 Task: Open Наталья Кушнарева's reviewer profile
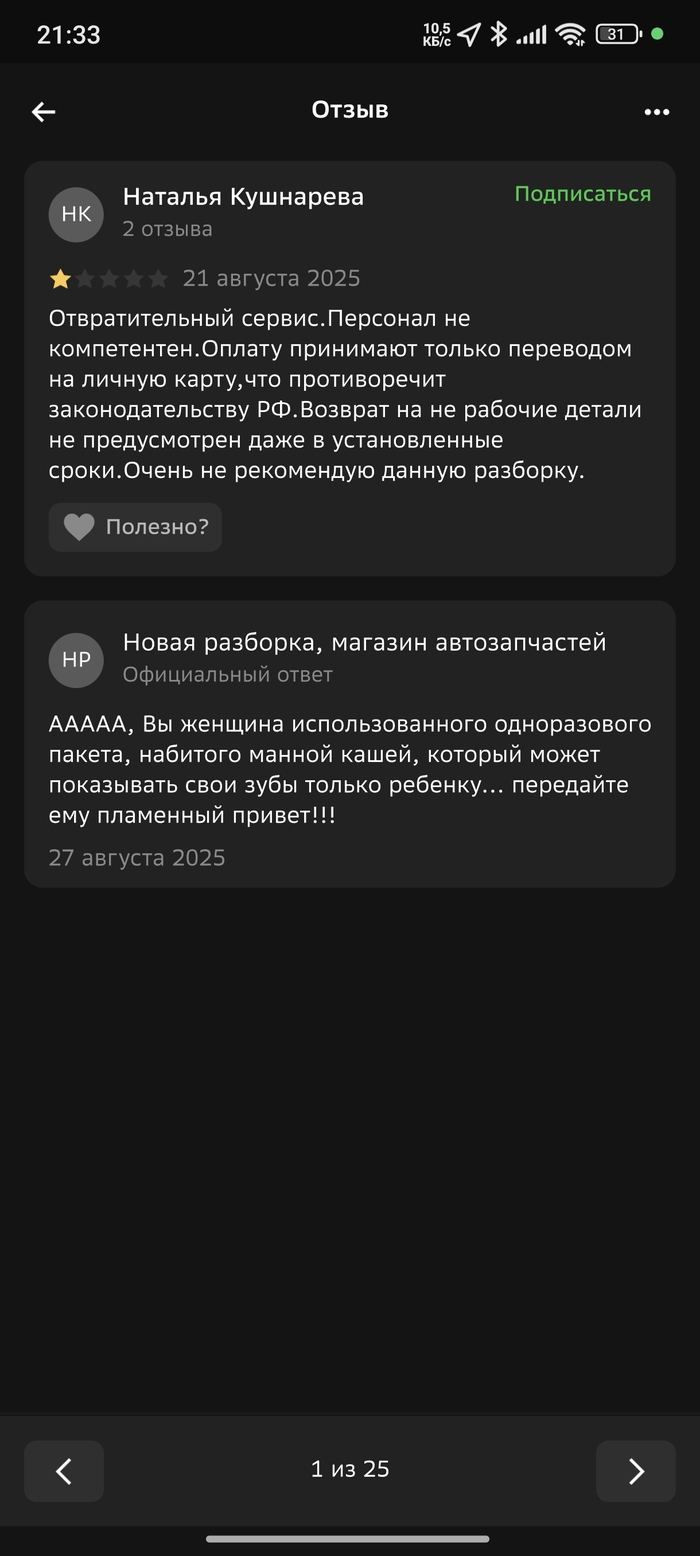242,197
